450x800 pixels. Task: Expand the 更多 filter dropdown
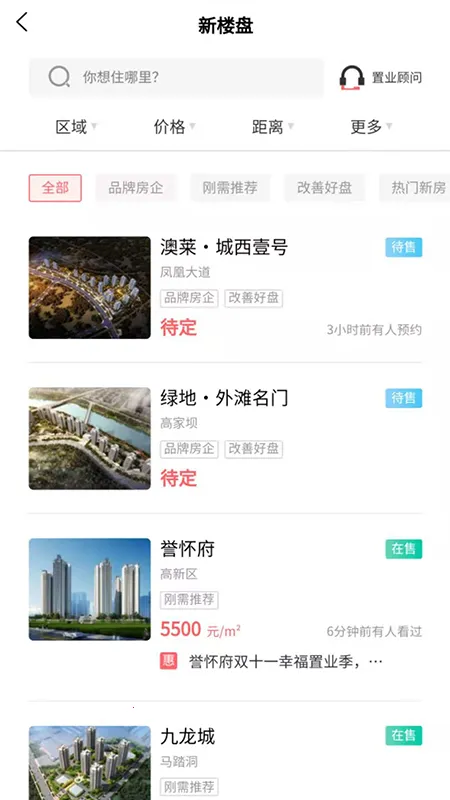(371, 127)
